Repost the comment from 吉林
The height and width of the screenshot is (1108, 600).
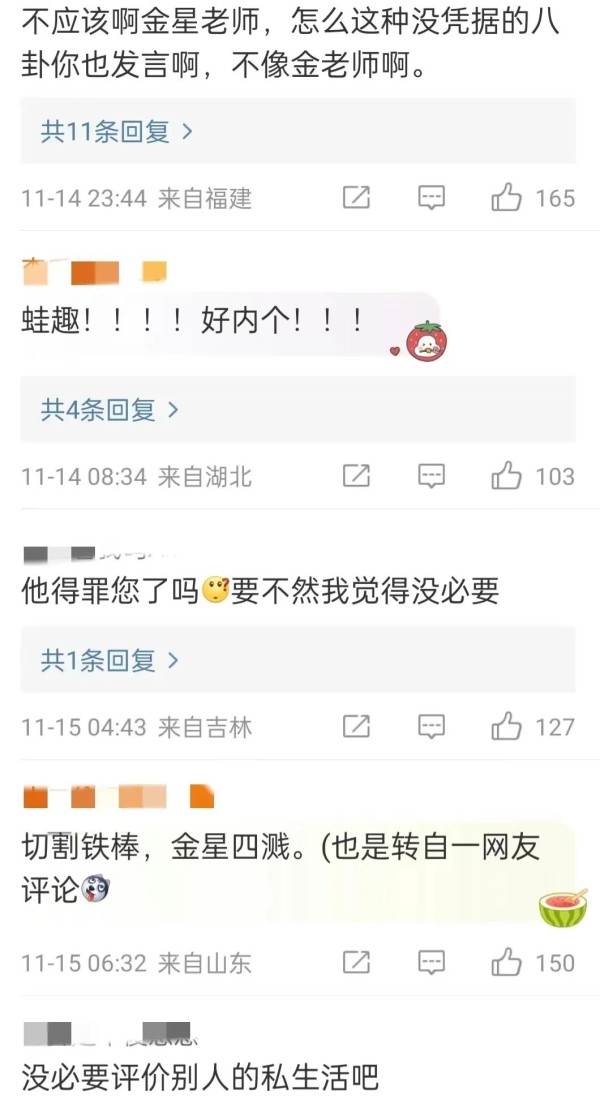(356, 726)
